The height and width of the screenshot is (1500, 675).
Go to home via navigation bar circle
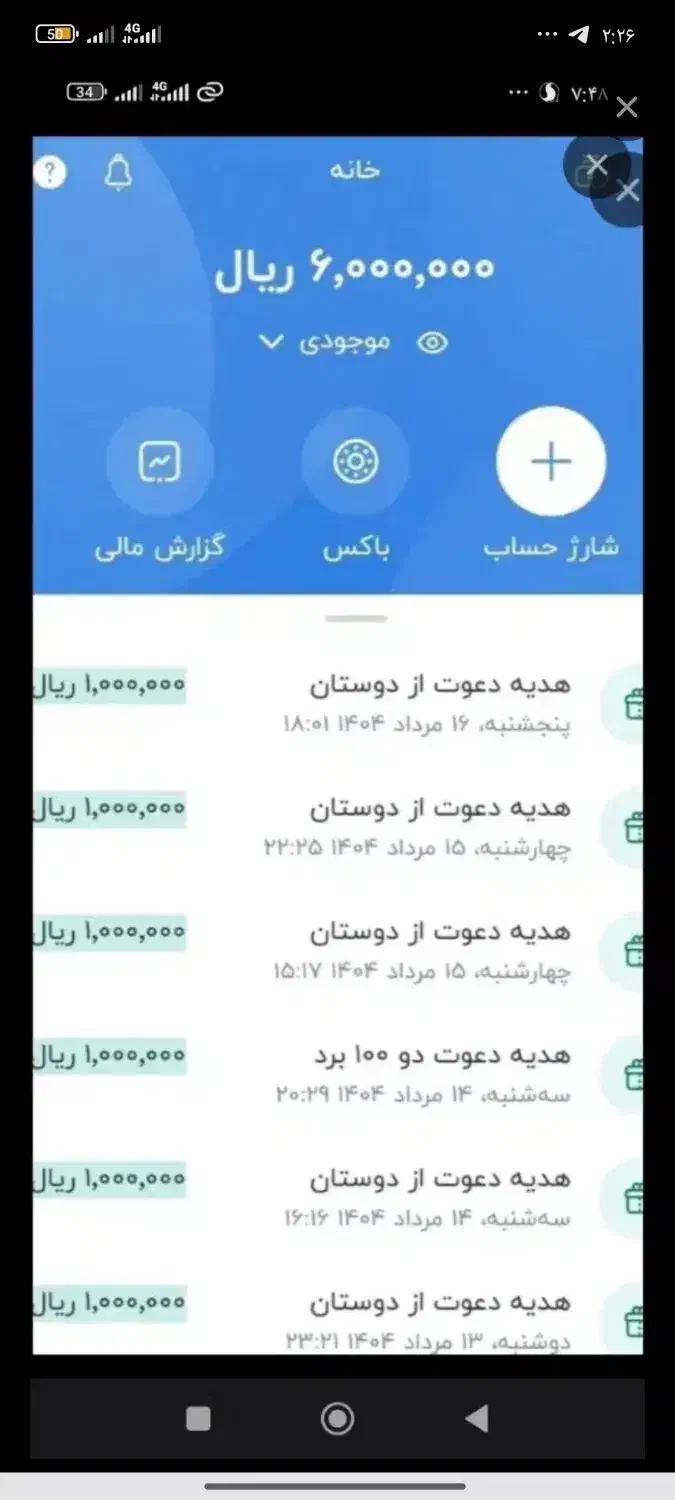click(337, 1418)
